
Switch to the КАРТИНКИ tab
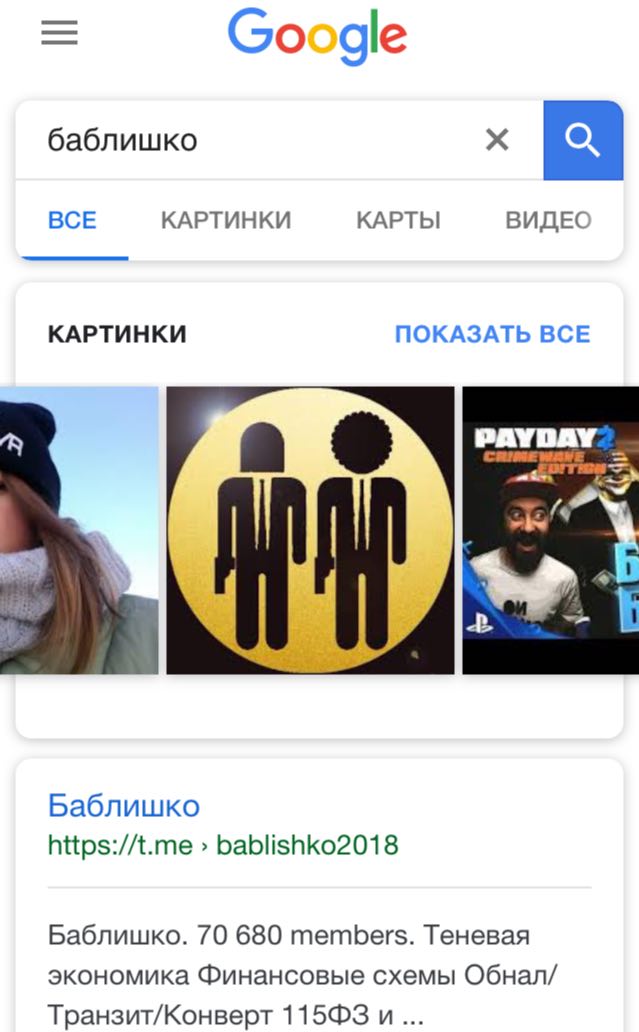click(x=226, y=221)
